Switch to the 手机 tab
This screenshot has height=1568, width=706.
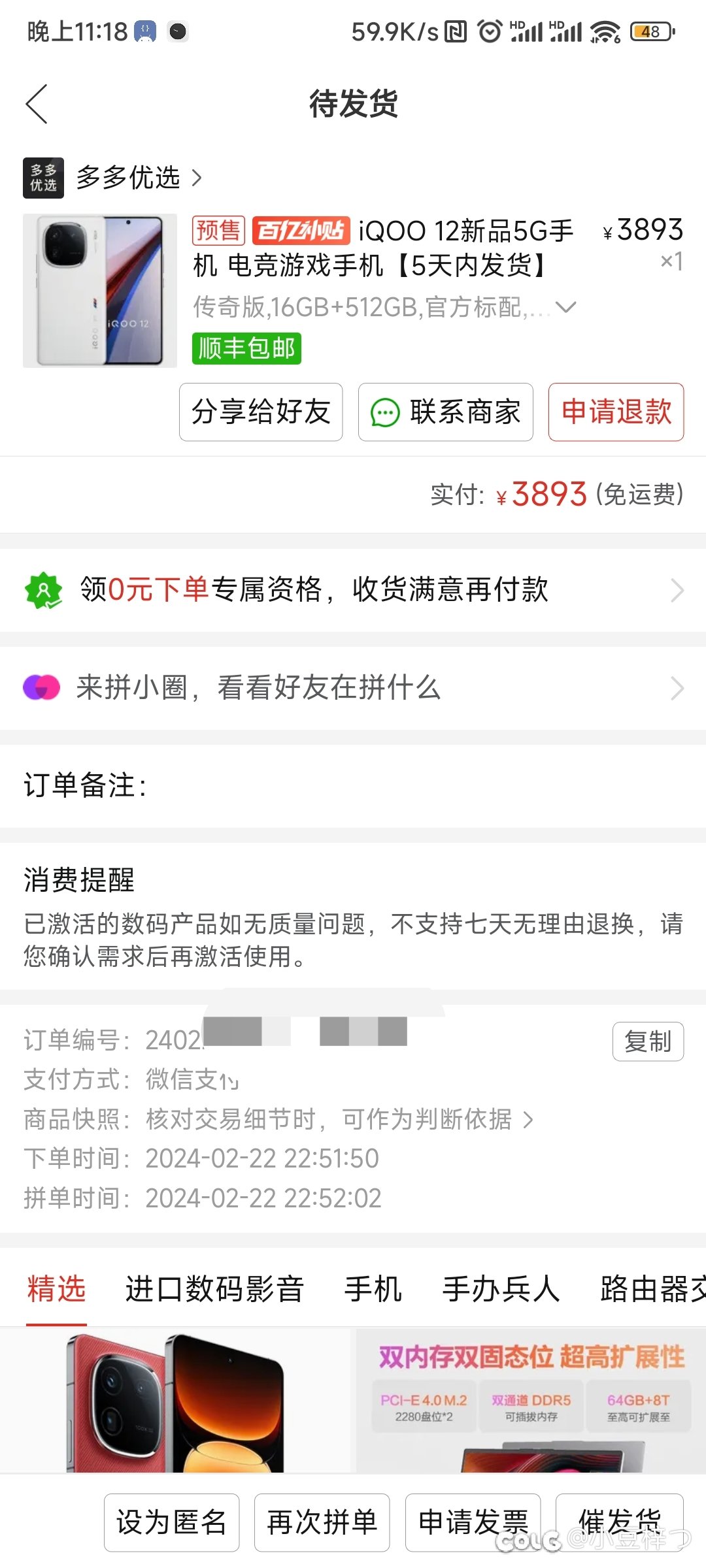point(373,1290)
